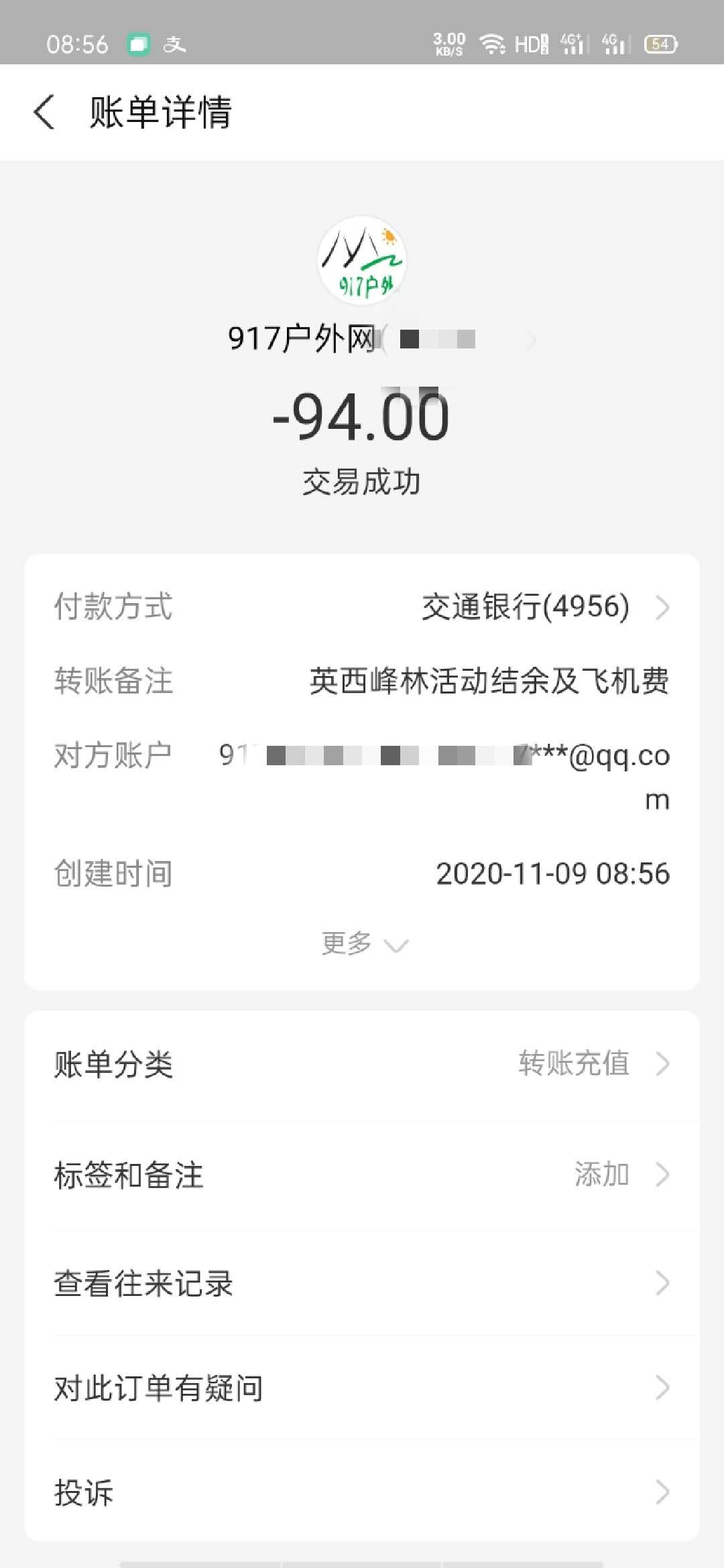The width and height of the screenshot is (724, 1568).
Task: Expand 更多 transaction details
Action: coord(362,943)
